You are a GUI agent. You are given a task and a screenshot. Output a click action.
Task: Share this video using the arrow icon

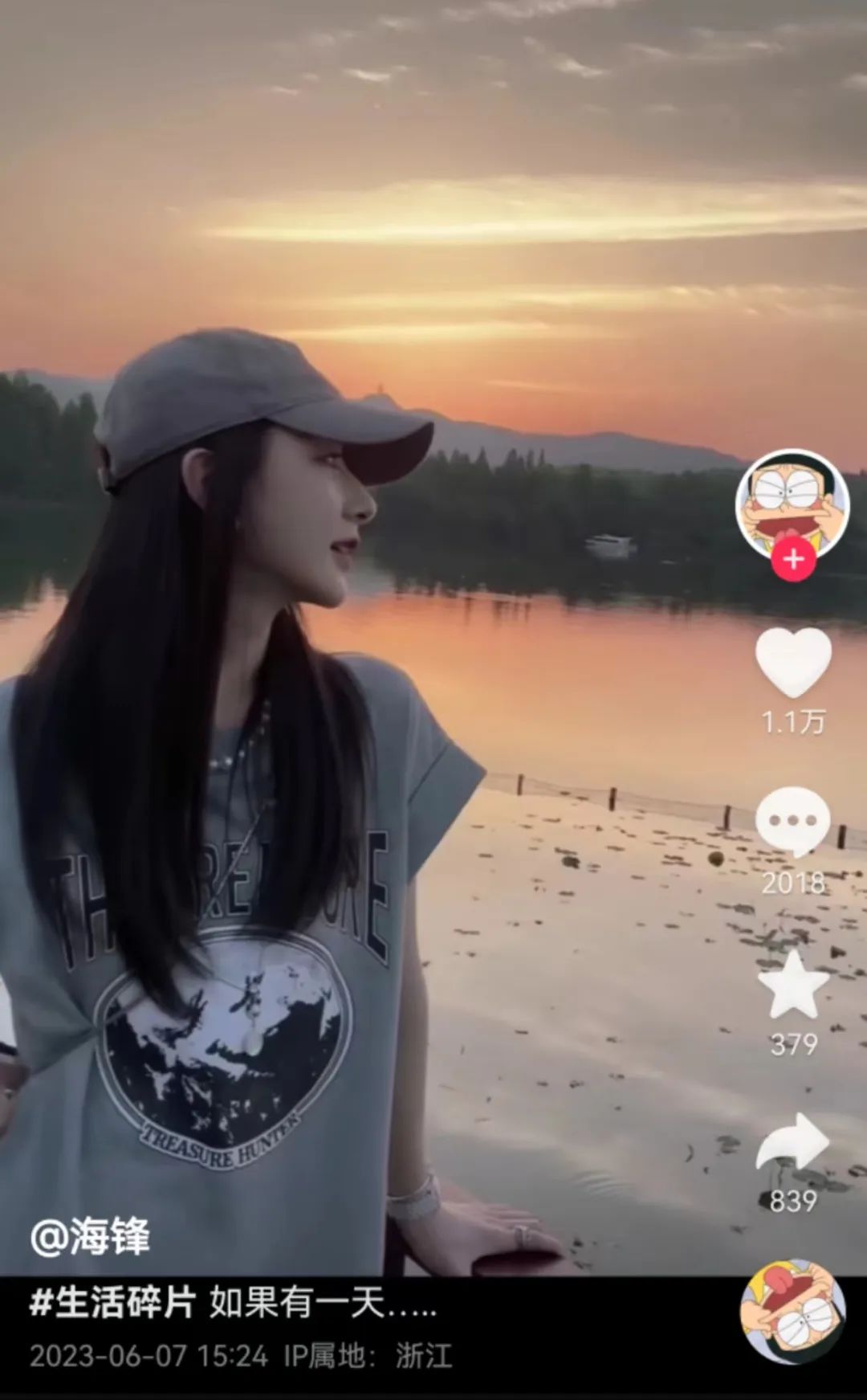[792, 1143]
